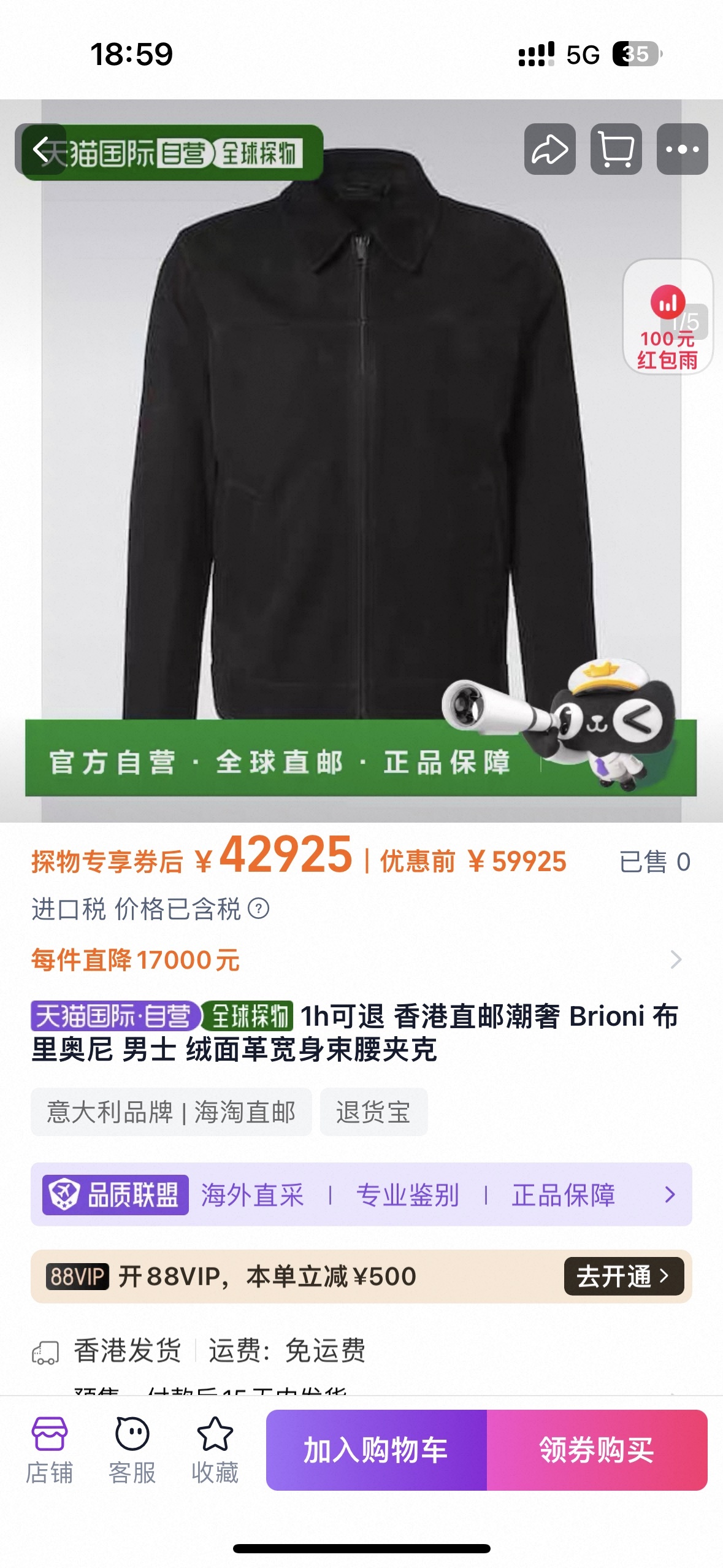Tap 去开通 to activate 88VIP
Screen dimensions: 723x1568
(623, 1276)
